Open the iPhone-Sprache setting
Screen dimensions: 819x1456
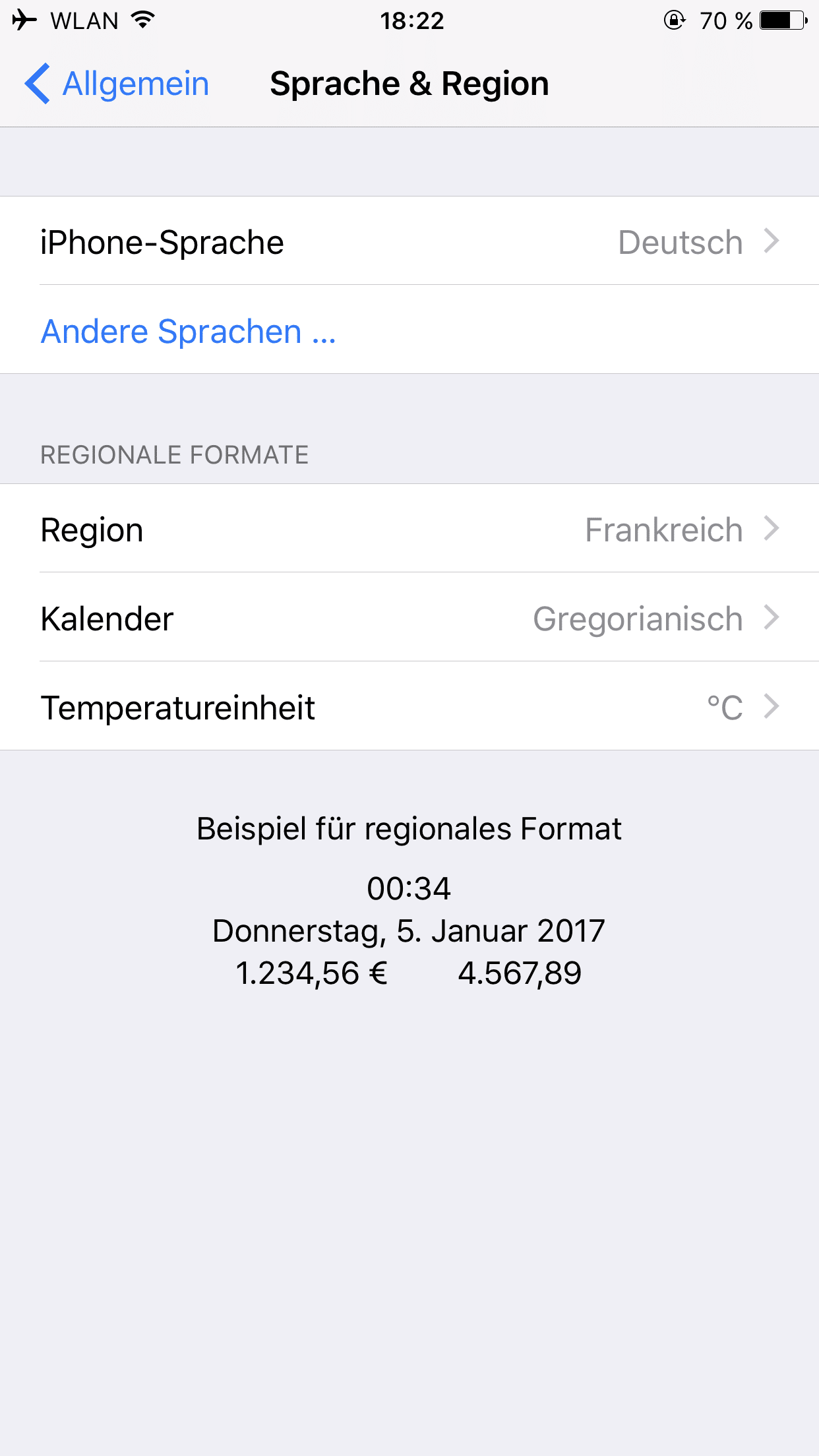(x=409, y=241)
